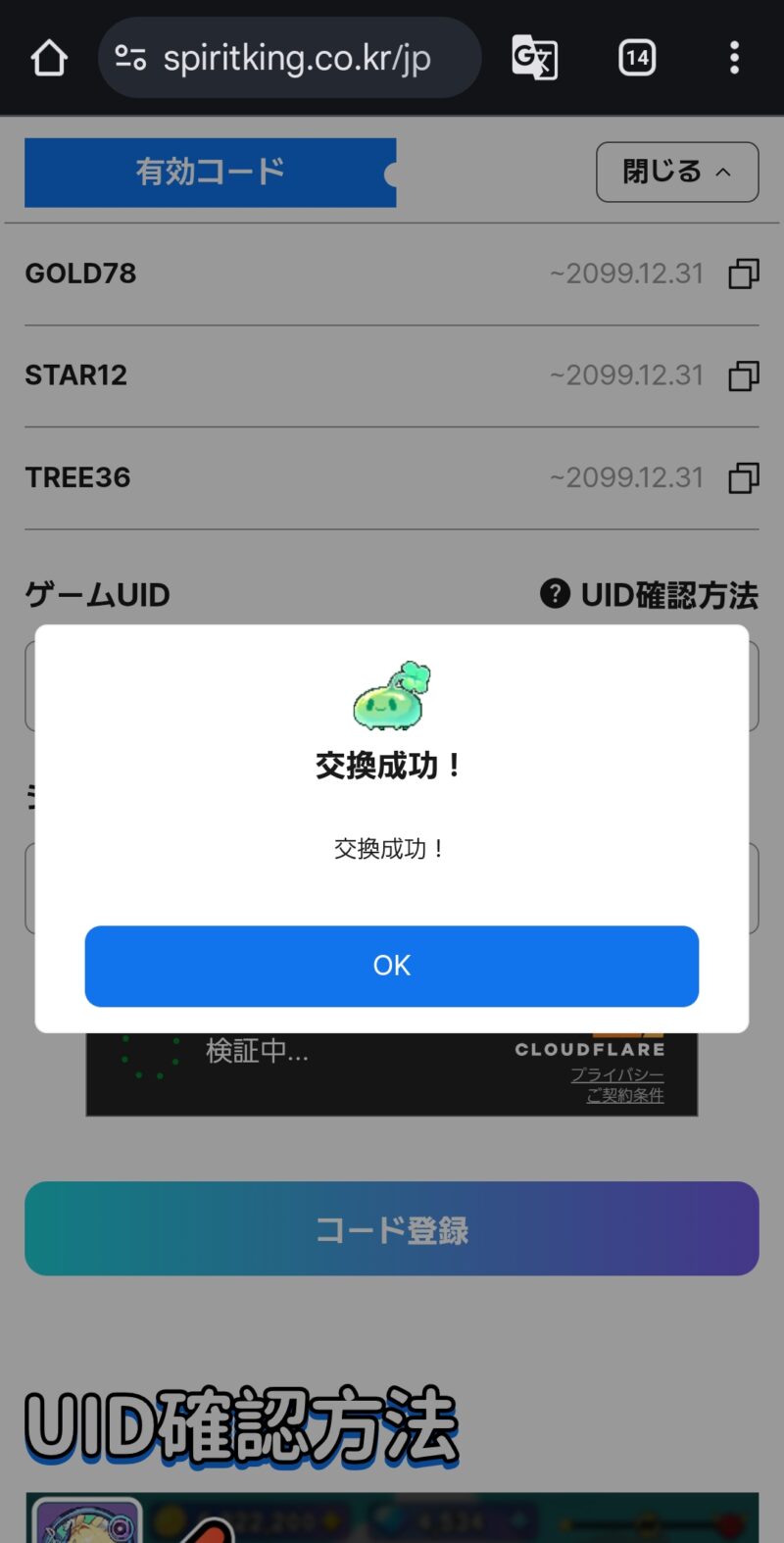The image size is (784, 1543).
Task: Copy the TREE36 code
Action: click(x=744, y=477)
